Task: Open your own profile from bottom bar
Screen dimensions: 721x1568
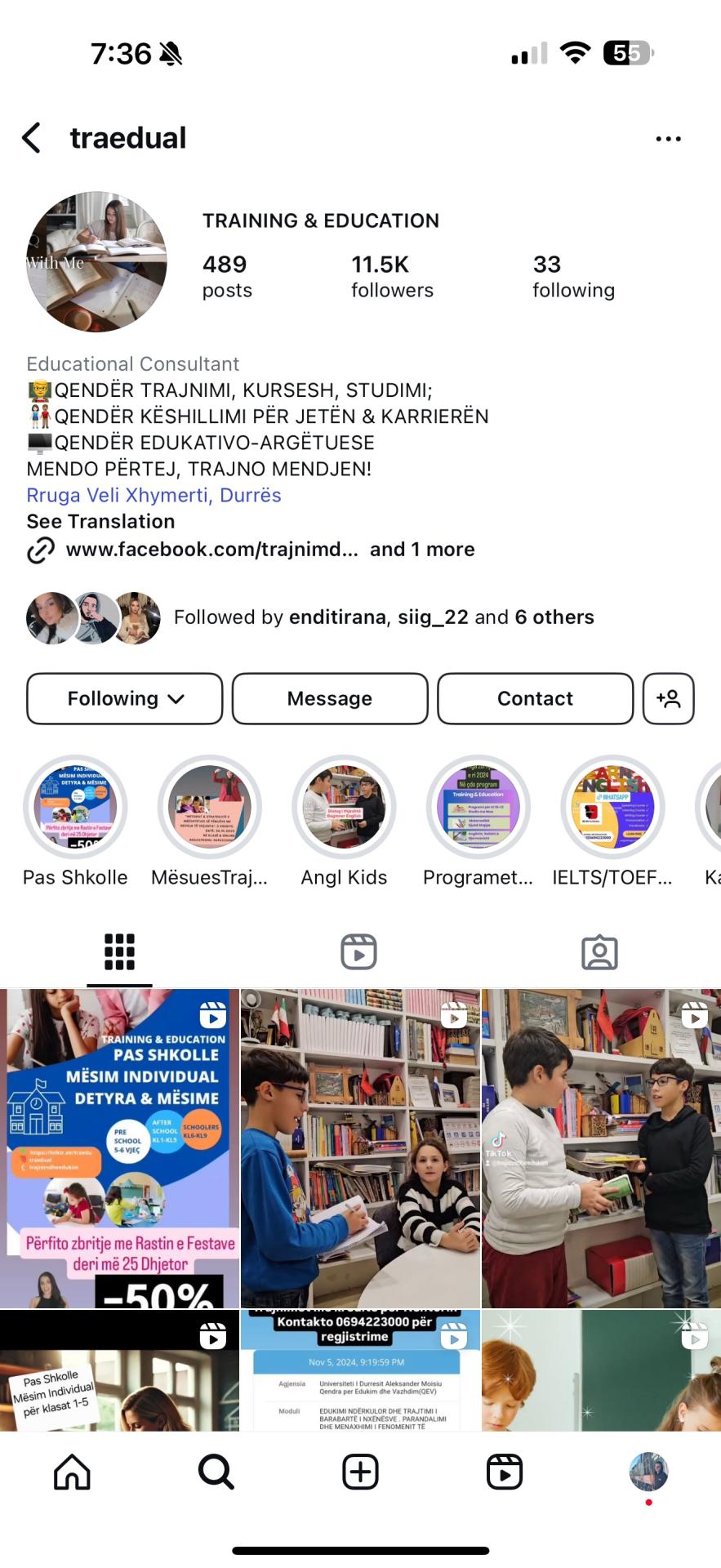Action: tap(648, 1472)
